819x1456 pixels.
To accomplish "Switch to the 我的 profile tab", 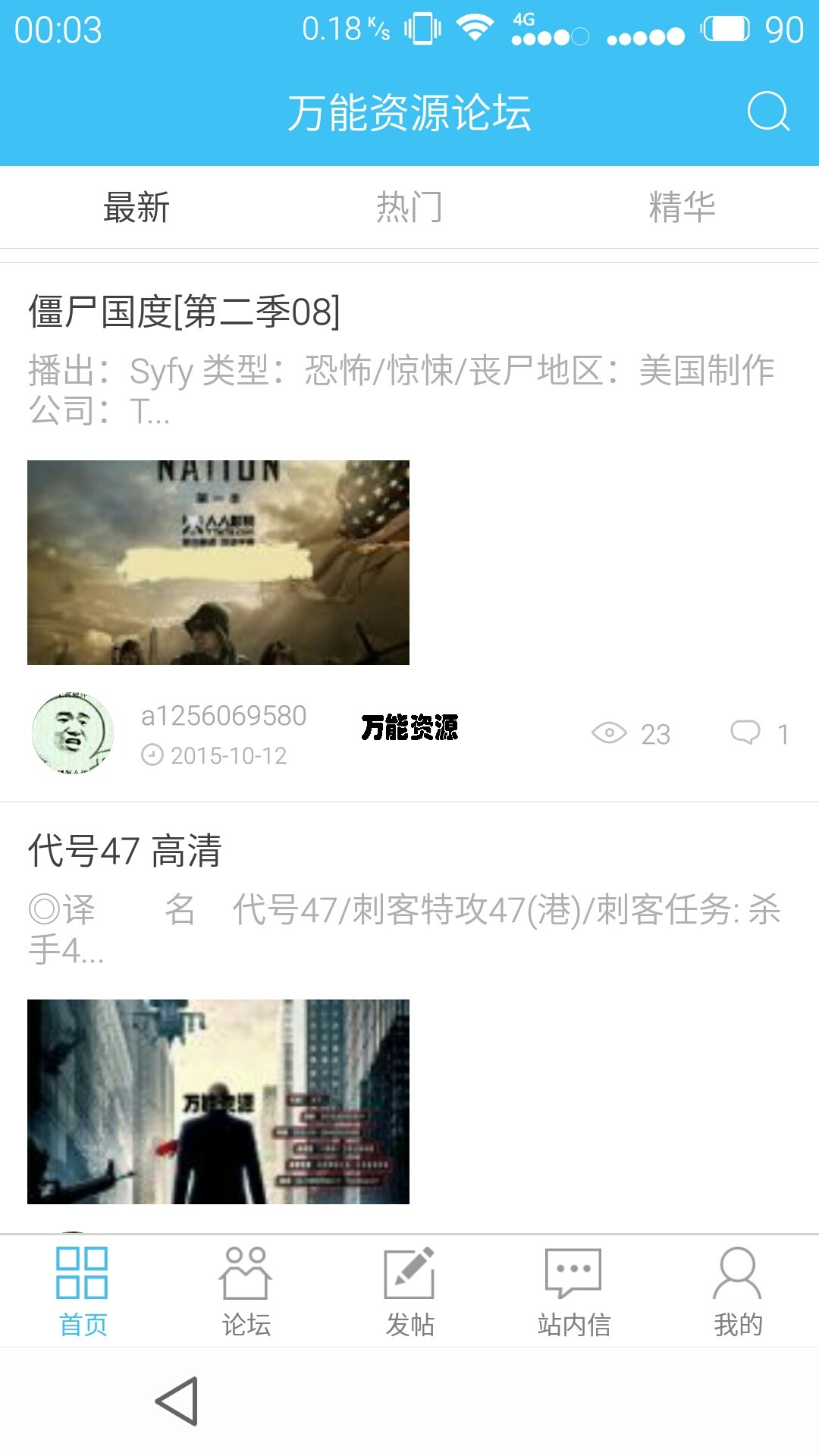I will pyautogui.click(x=737, y=1291).
